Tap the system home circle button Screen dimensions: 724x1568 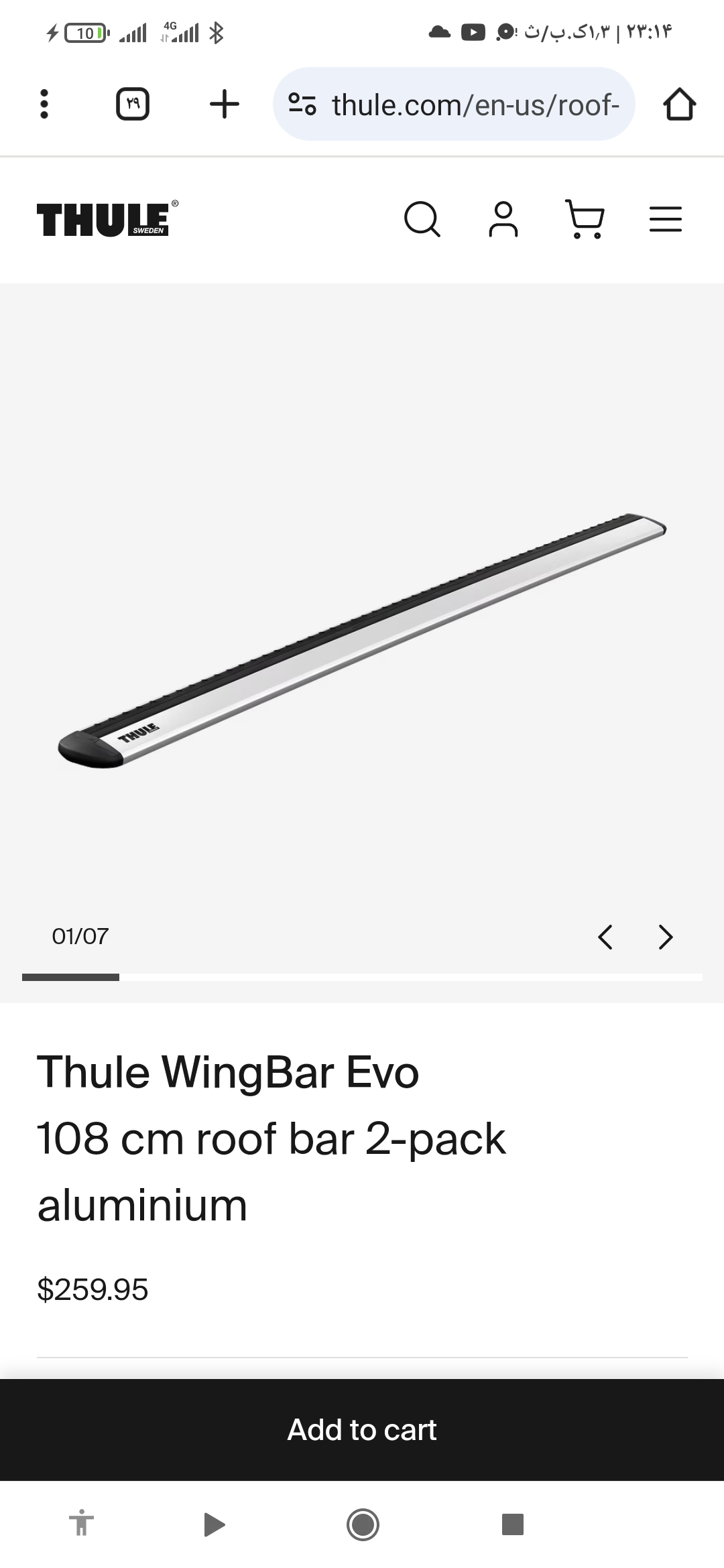[x=363, y=1524]
